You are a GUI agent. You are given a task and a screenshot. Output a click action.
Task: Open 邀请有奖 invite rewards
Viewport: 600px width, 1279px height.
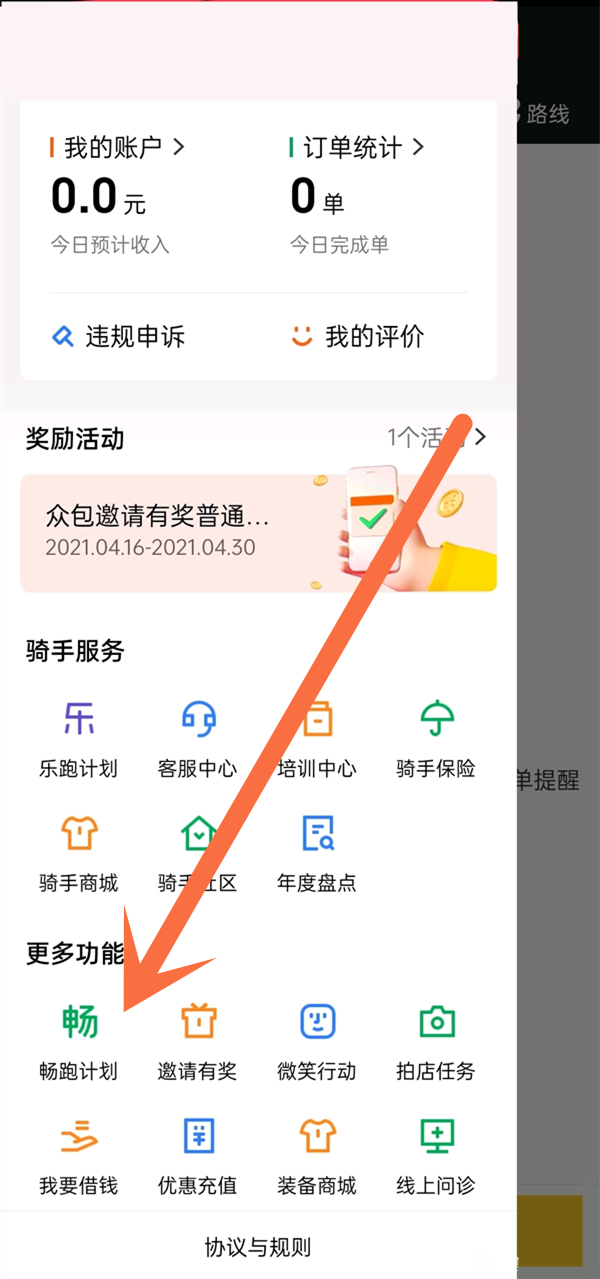point(197,1040)
